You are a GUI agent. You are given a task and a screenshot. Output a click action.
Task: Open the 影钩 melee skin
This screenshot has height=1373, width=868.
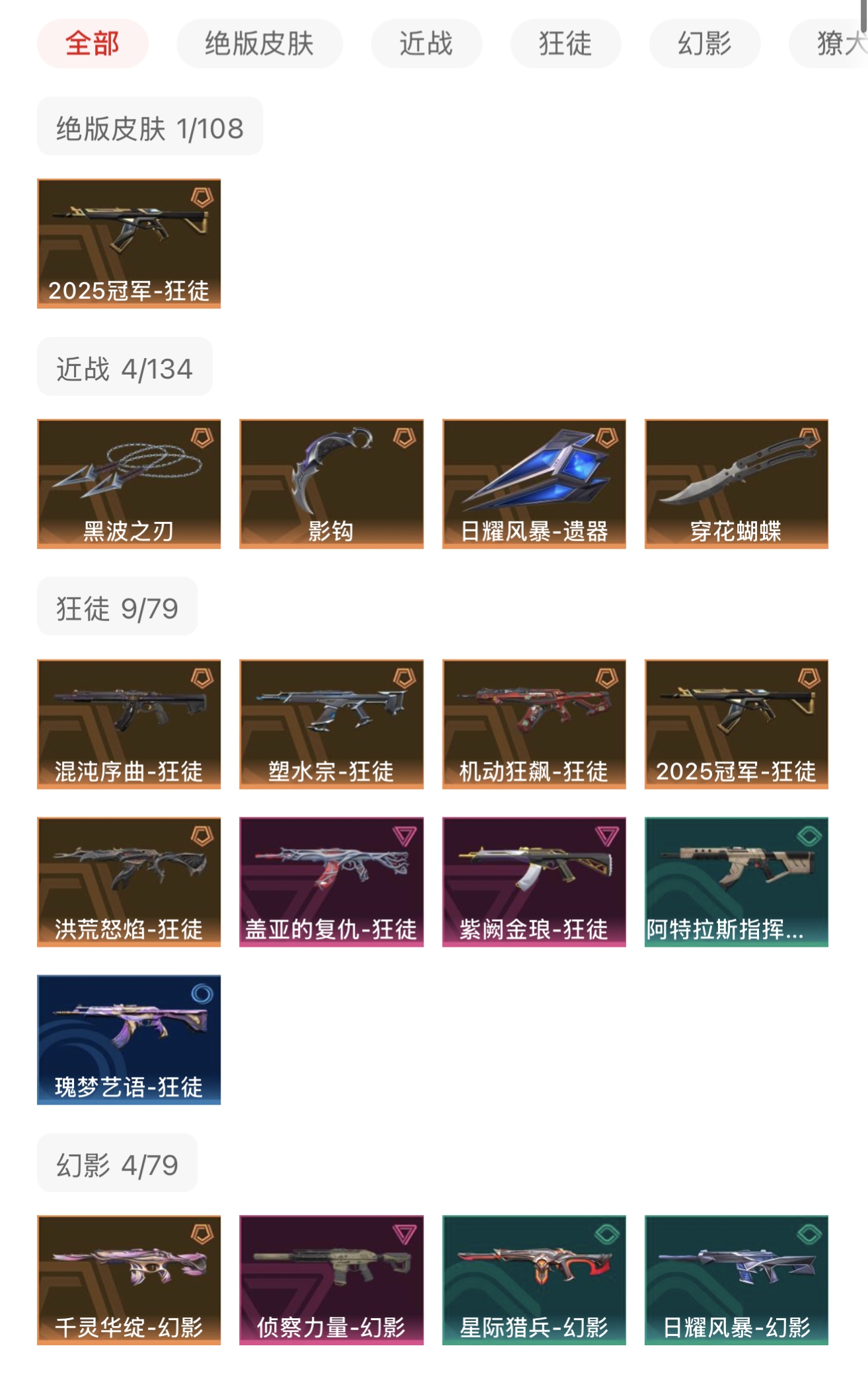coord(331,483)
